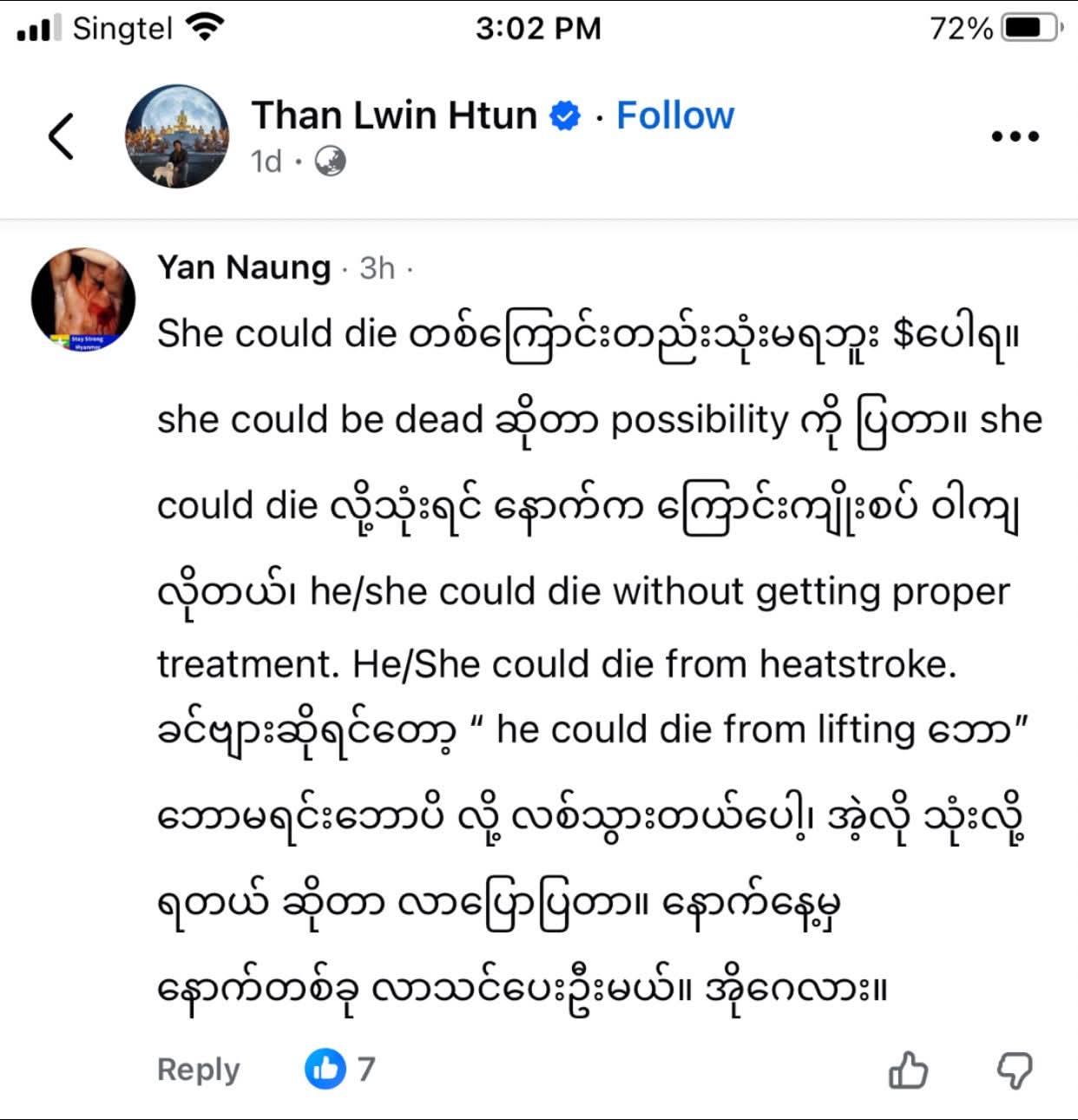
Task: Like Yan Naung's comment with thumbs up
Action: pos(908,1070)
